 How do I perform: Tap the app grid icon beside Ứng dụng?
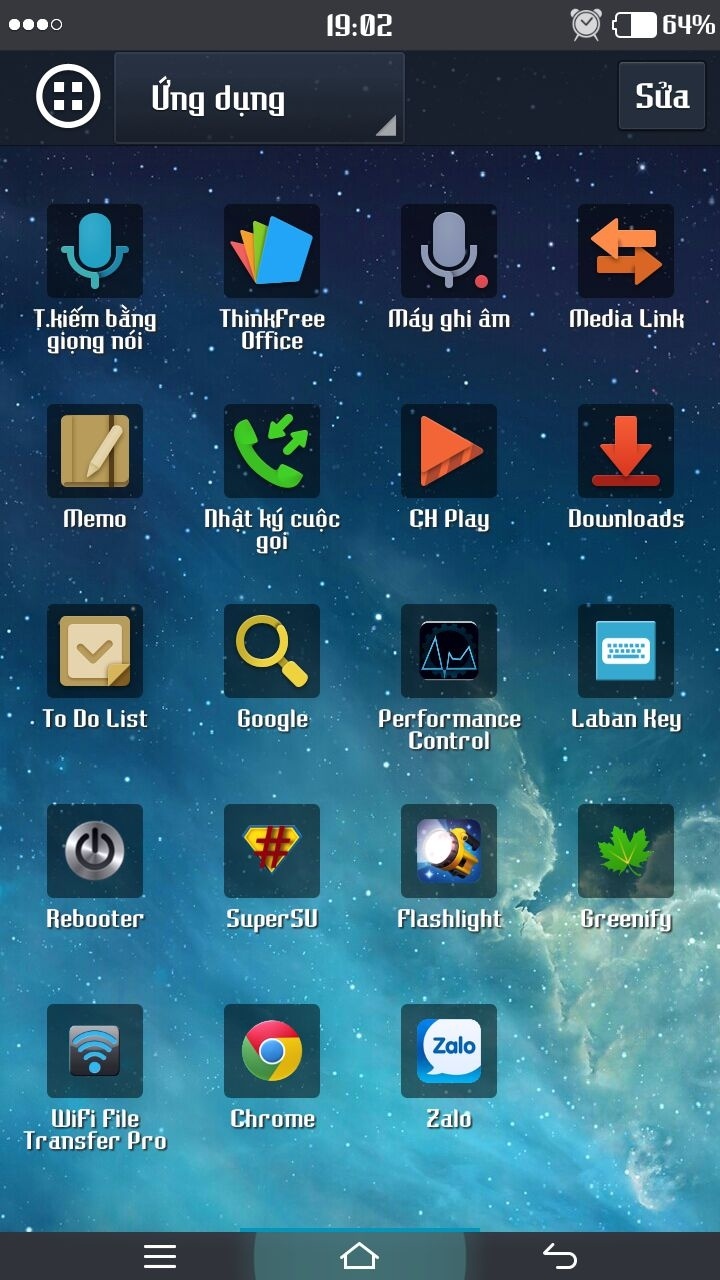pos(68,97)
